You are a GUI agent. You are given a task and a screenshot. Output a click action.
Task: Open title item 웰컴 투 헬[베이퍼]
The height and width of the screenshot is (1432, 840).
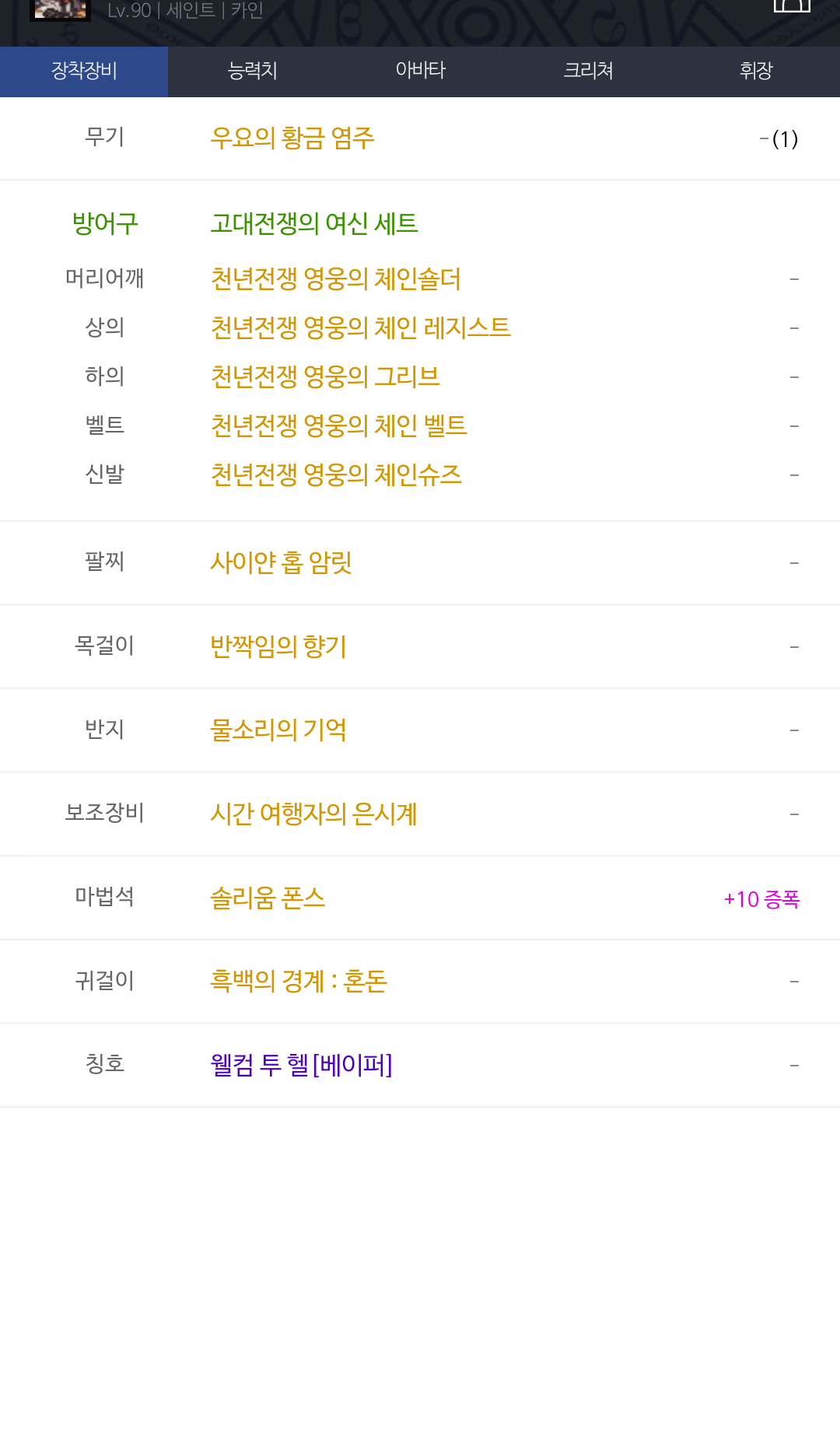301,1065
